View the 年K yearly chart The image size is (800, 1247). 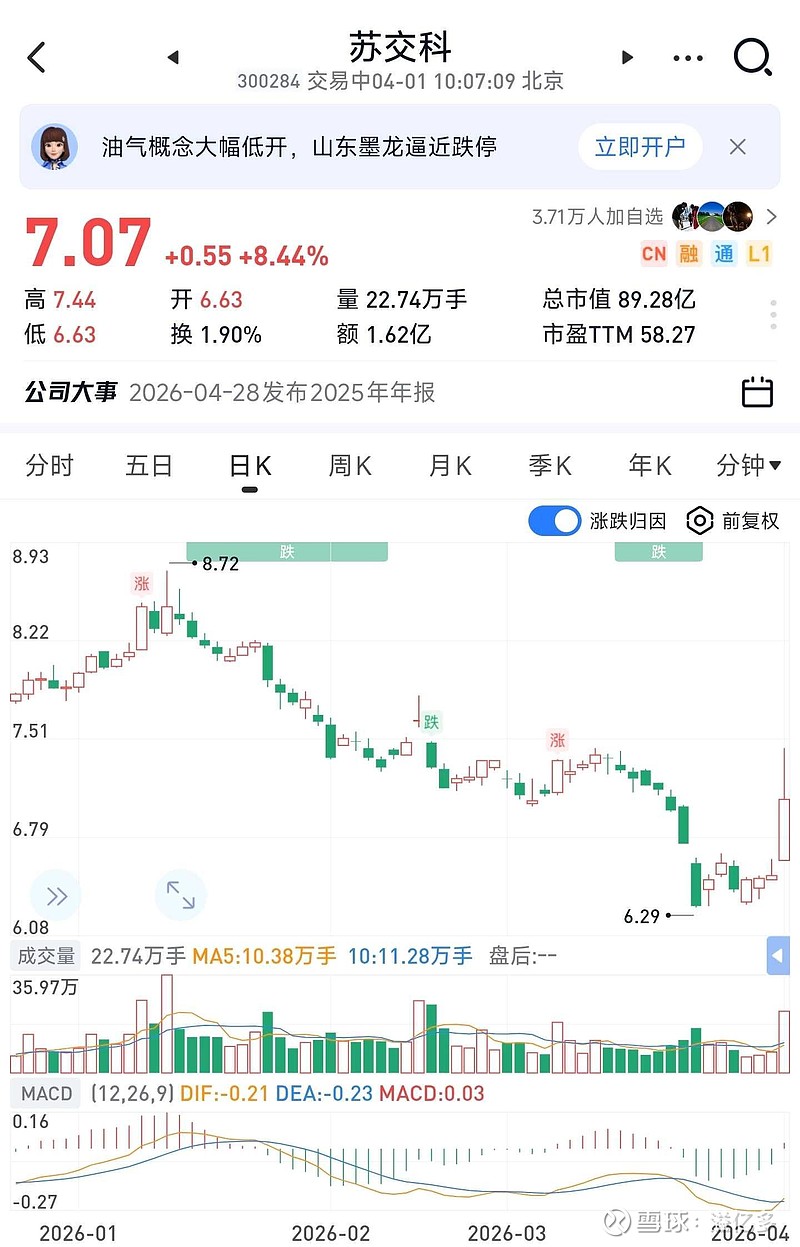(x=650, y=466)
